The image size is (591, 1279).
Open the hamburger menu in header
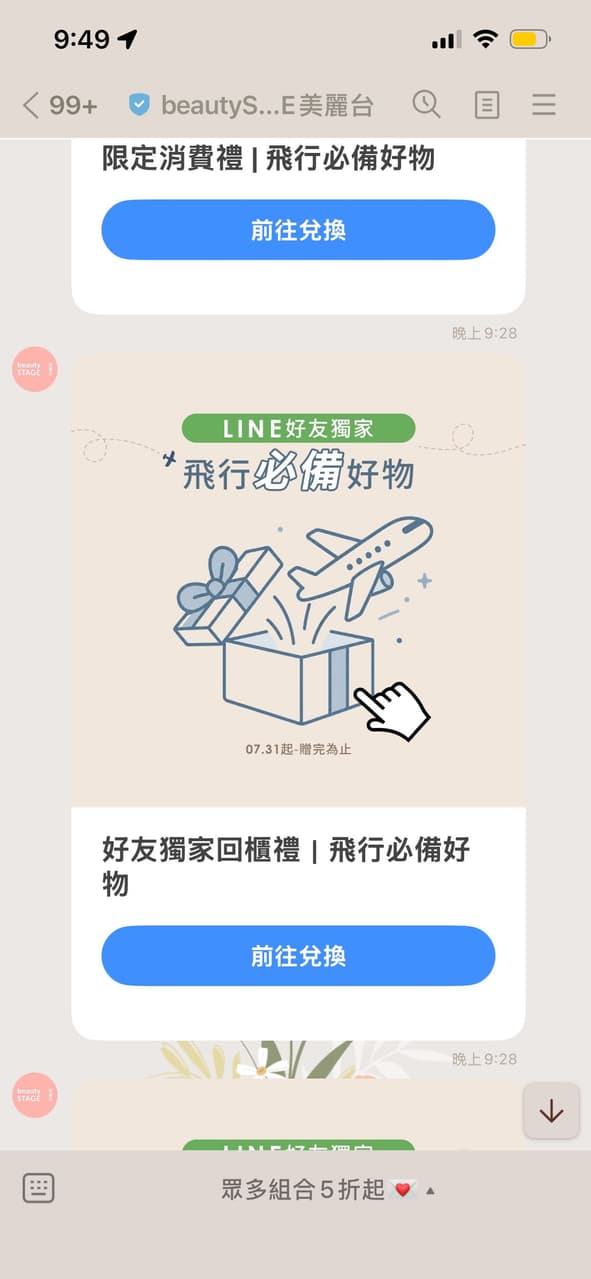(544, 105)
